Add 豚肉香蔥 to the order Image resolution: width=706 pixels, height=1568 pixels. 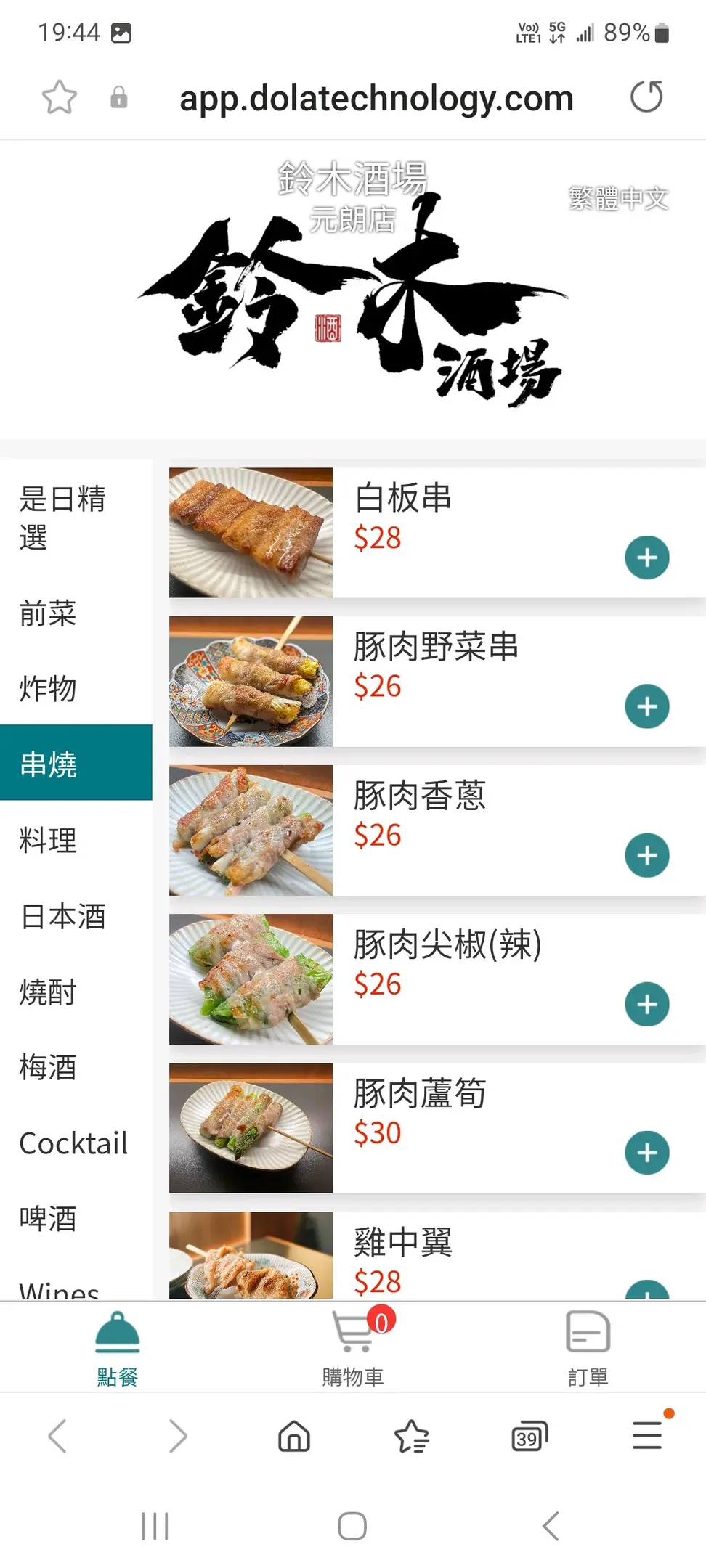pos(646,855)
